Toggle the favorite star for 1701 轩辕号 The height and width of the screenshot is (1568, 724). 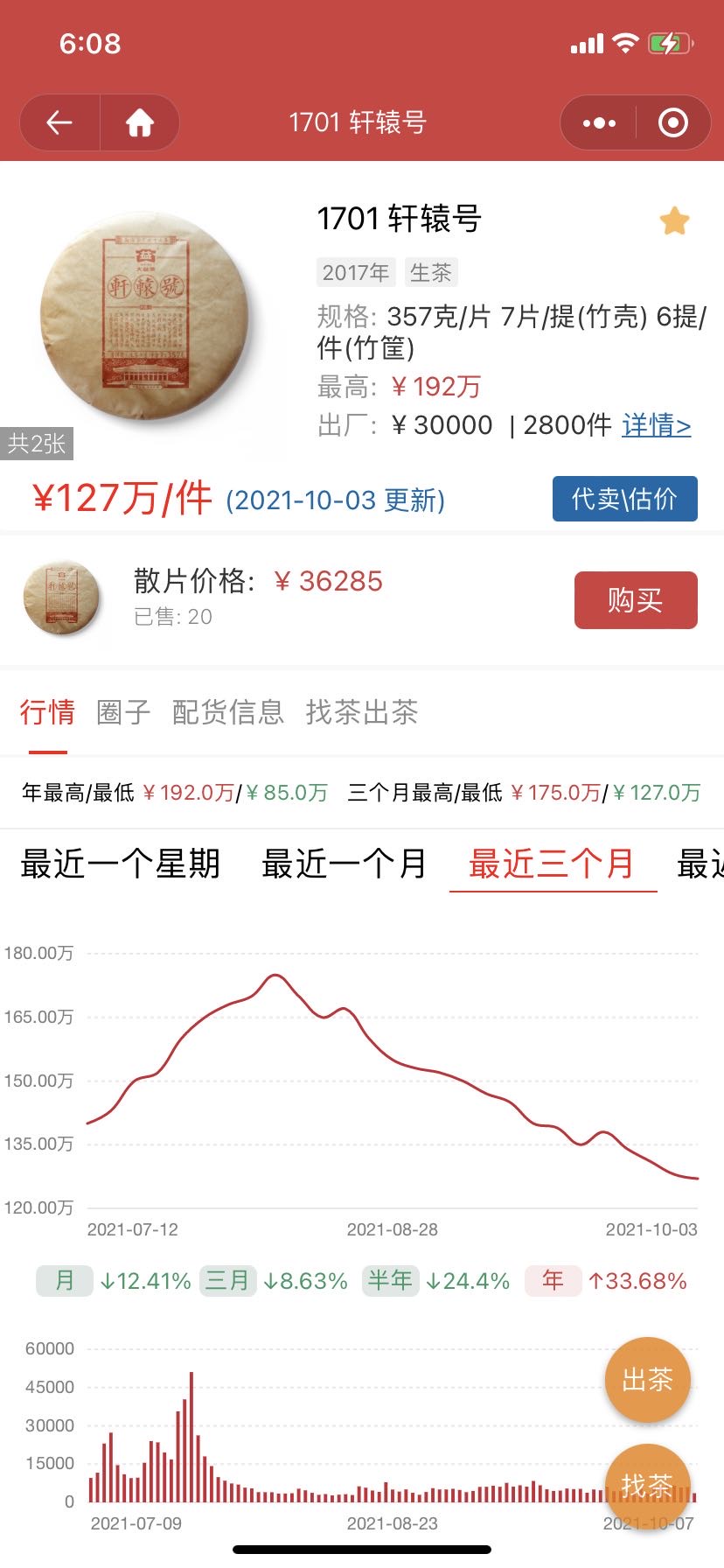pos(674,220)
